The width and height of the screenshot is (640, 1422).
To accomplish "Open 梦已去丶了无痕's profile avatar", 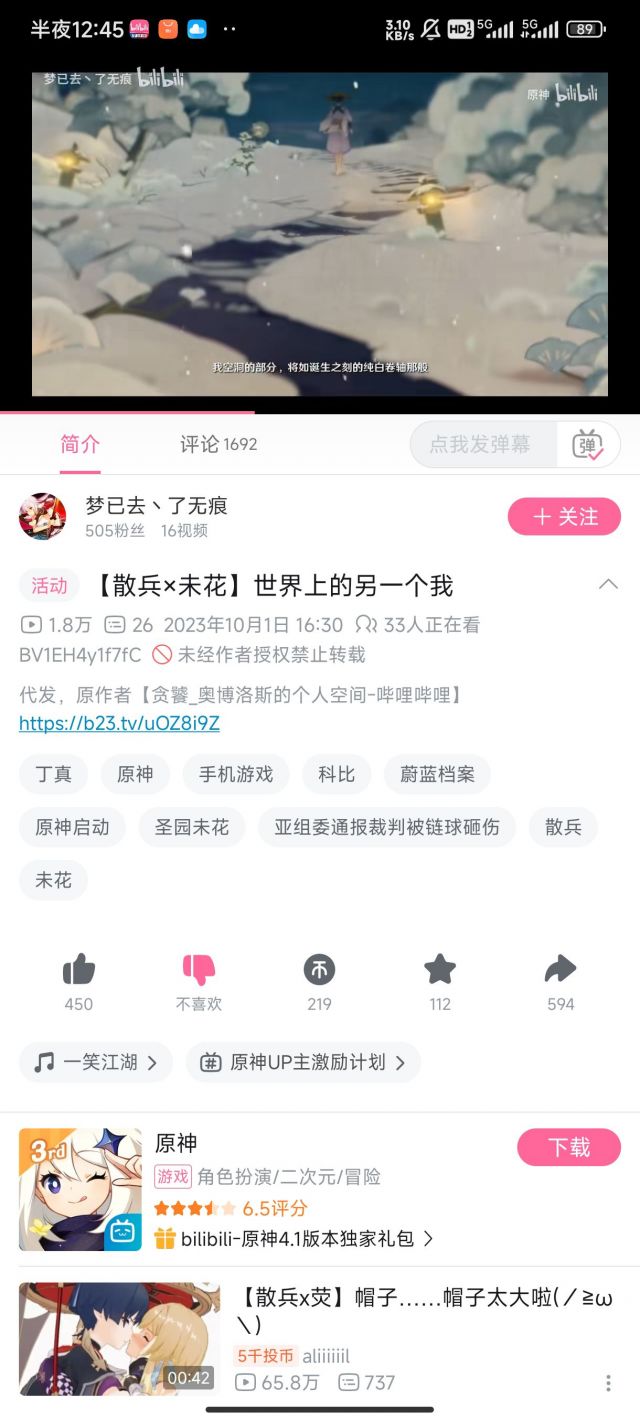I will pos(43,517).
